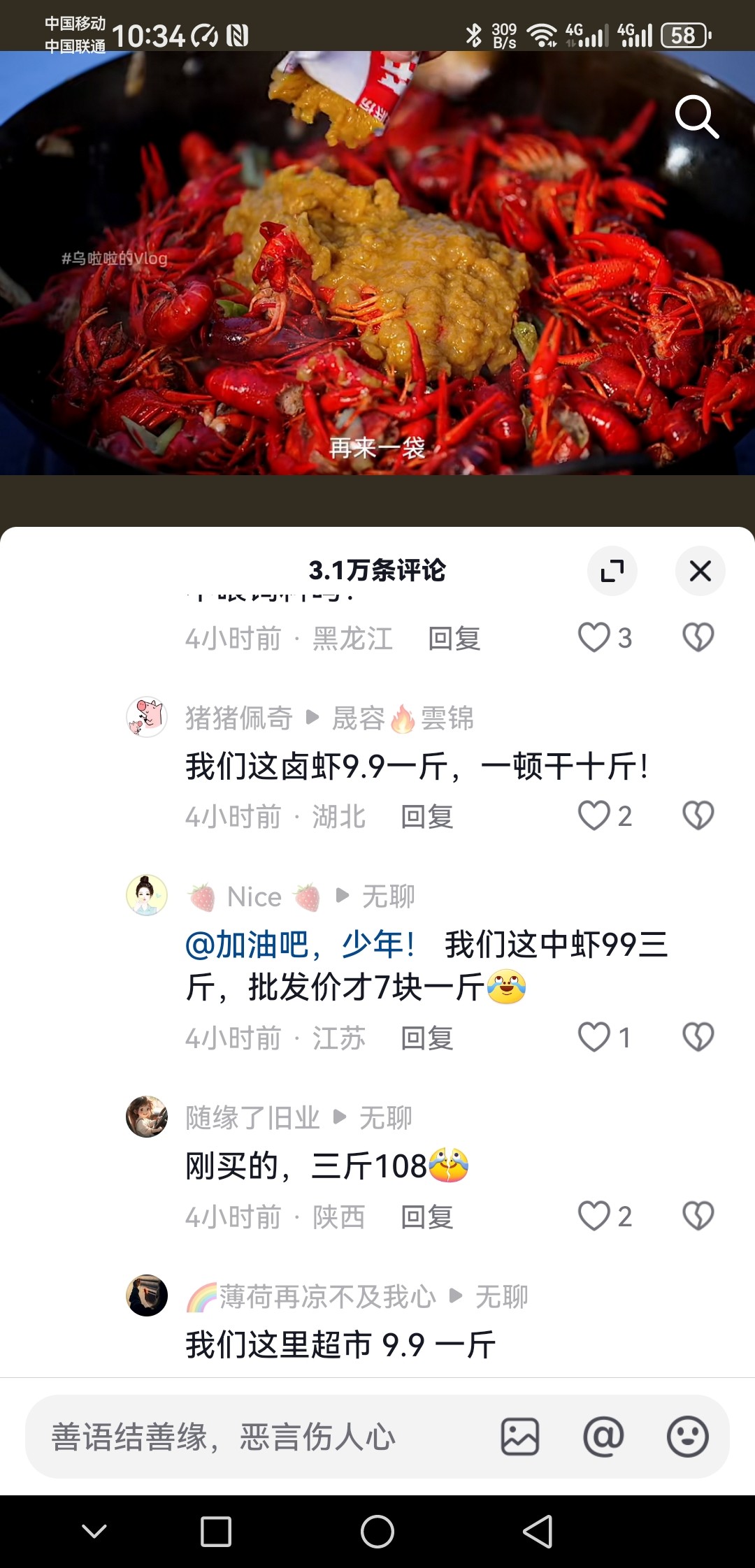755x1568 pixels.
Task: Reply to 随缘了旧业's comment from 陕西
Action: coord(427,1217)
